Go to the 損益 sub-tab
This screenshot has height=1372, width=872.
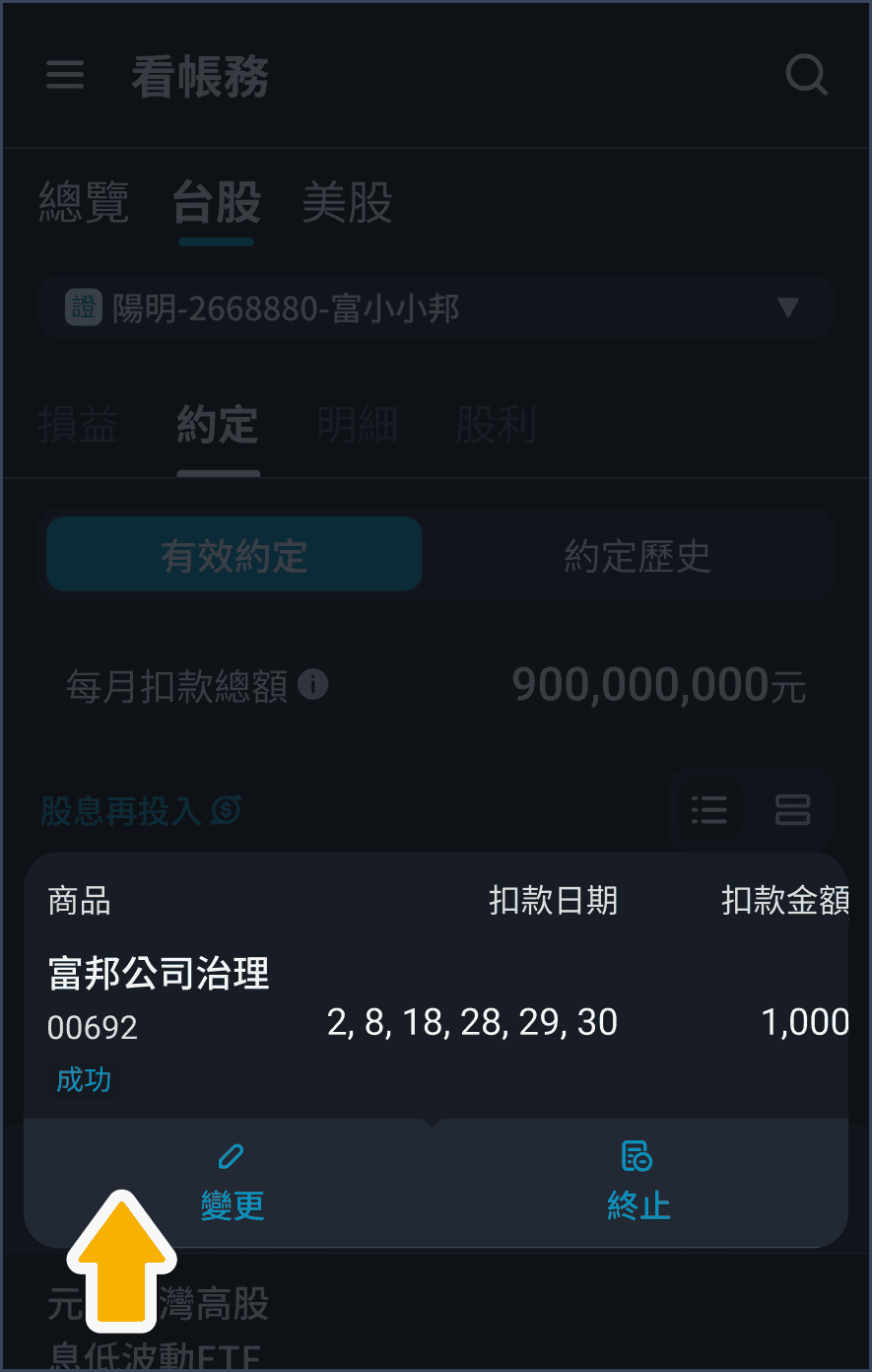point(79,426)
